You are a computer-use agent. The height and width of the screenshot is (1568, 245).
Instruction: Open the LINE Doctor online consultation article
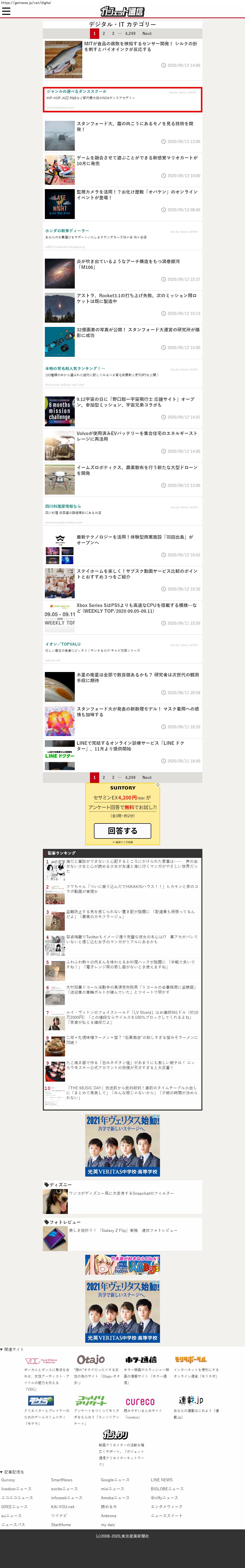(x=130, y=746)
